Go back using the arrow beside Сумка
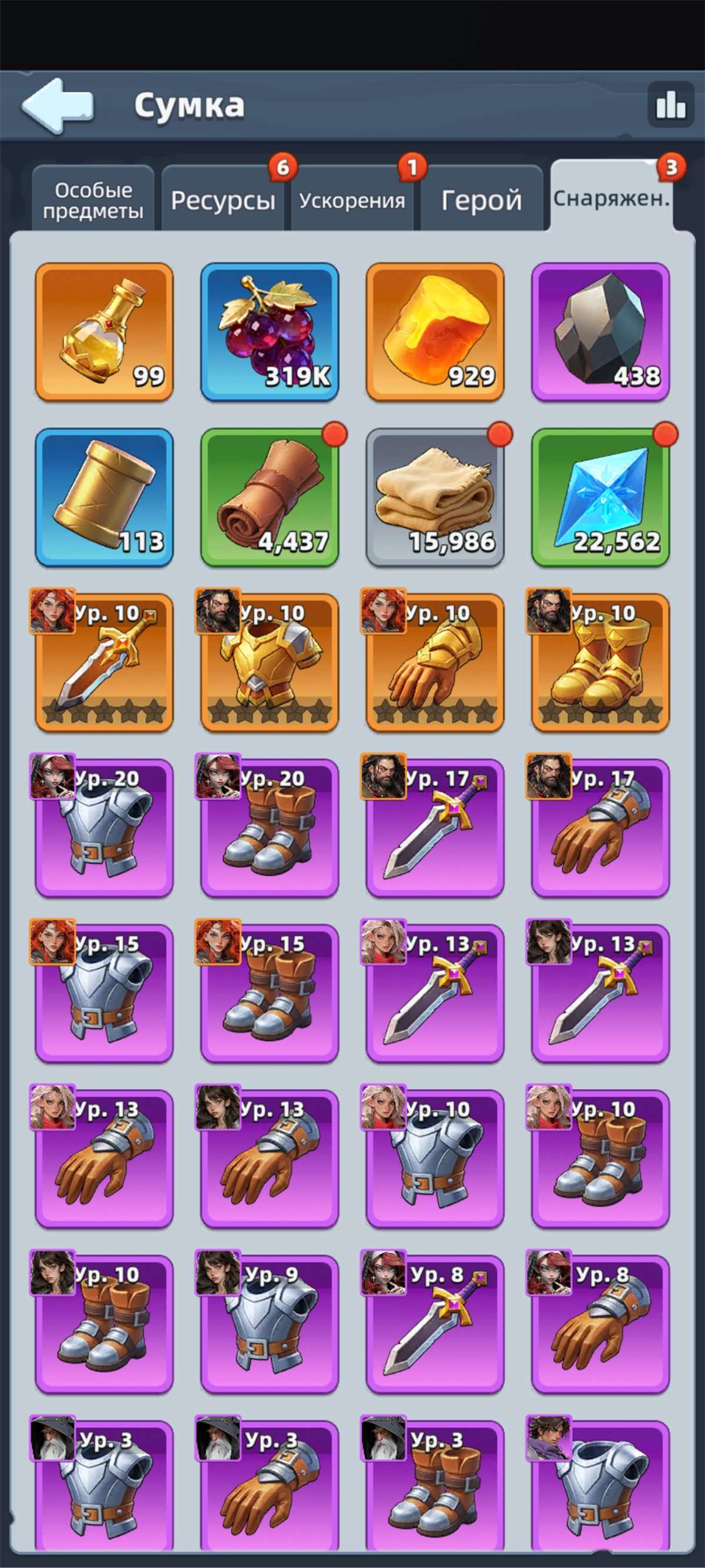 (x=58, y=105)
